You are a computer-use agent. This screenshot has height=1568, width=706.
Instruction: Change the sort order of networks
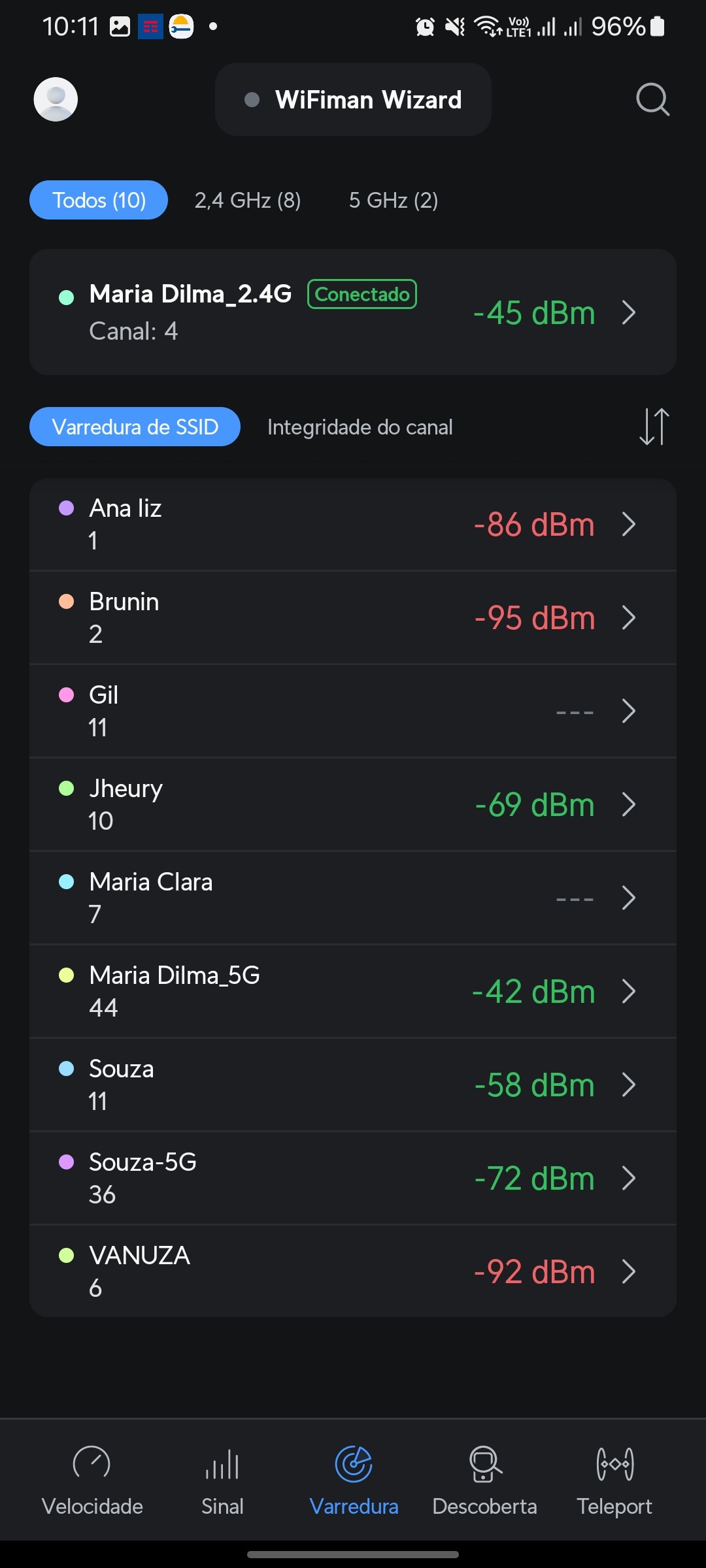654,427
